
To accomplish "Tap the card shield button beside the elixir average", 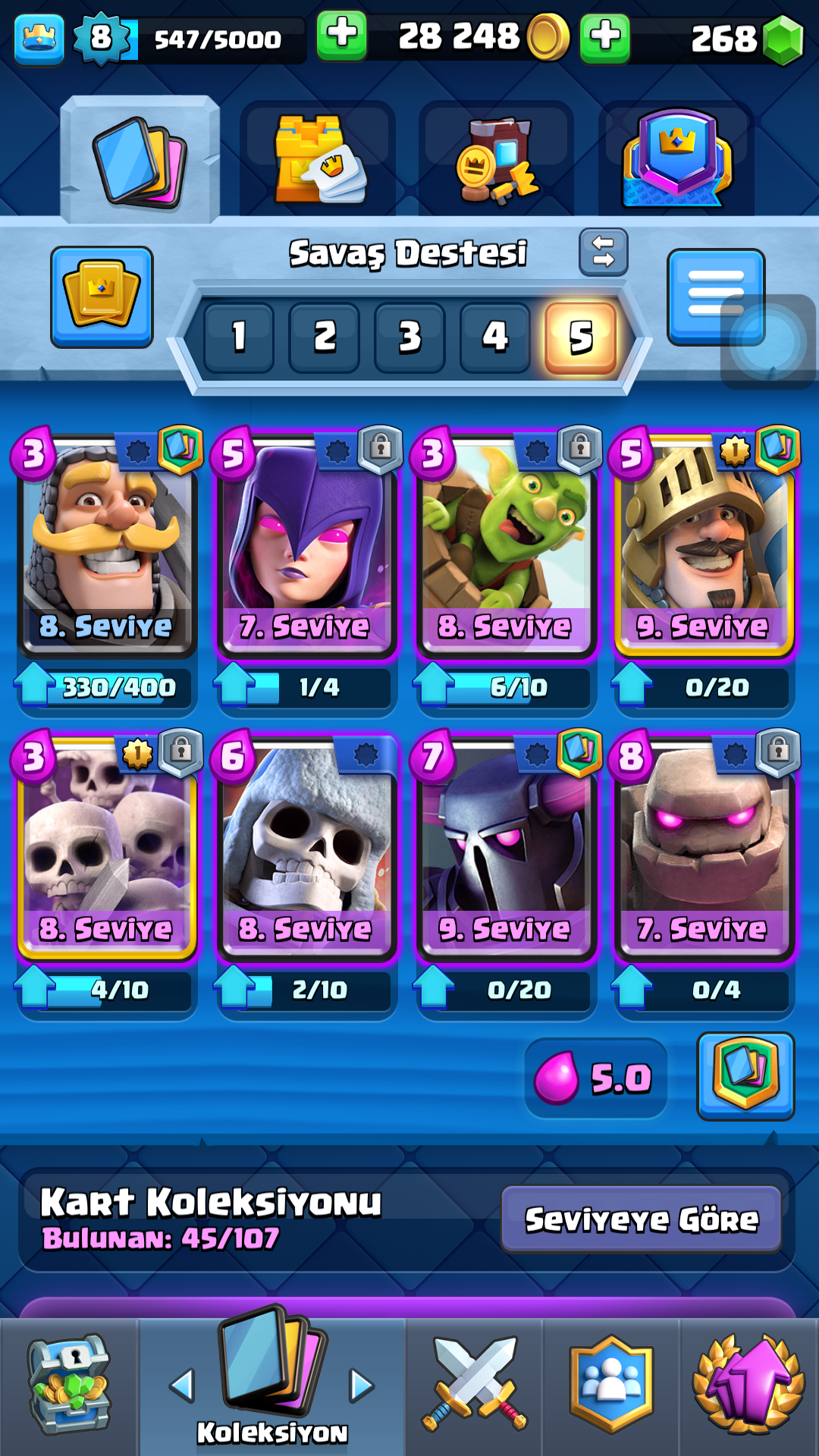I will coord(745,1075).
